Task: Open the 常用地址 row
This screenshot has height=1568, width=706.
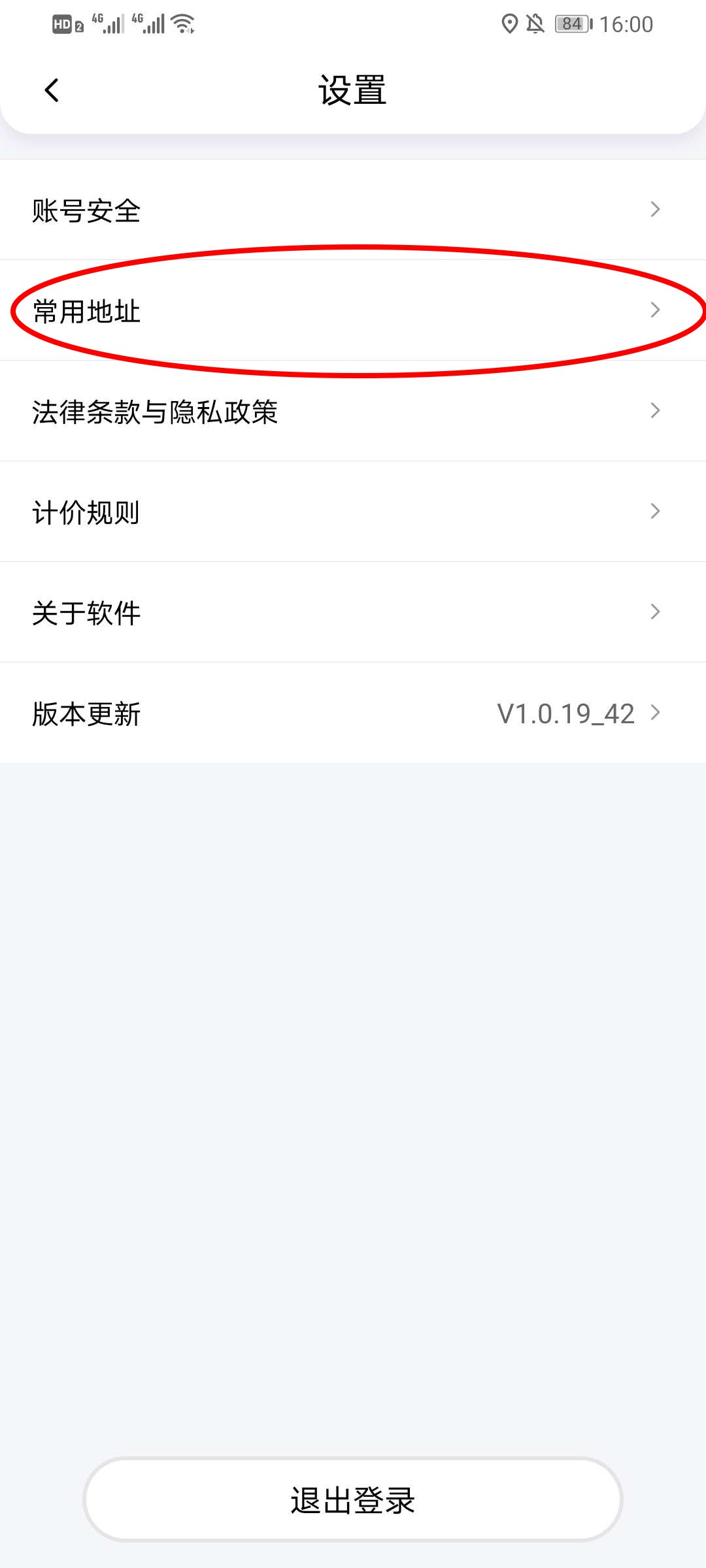Action: click(353, 310)
